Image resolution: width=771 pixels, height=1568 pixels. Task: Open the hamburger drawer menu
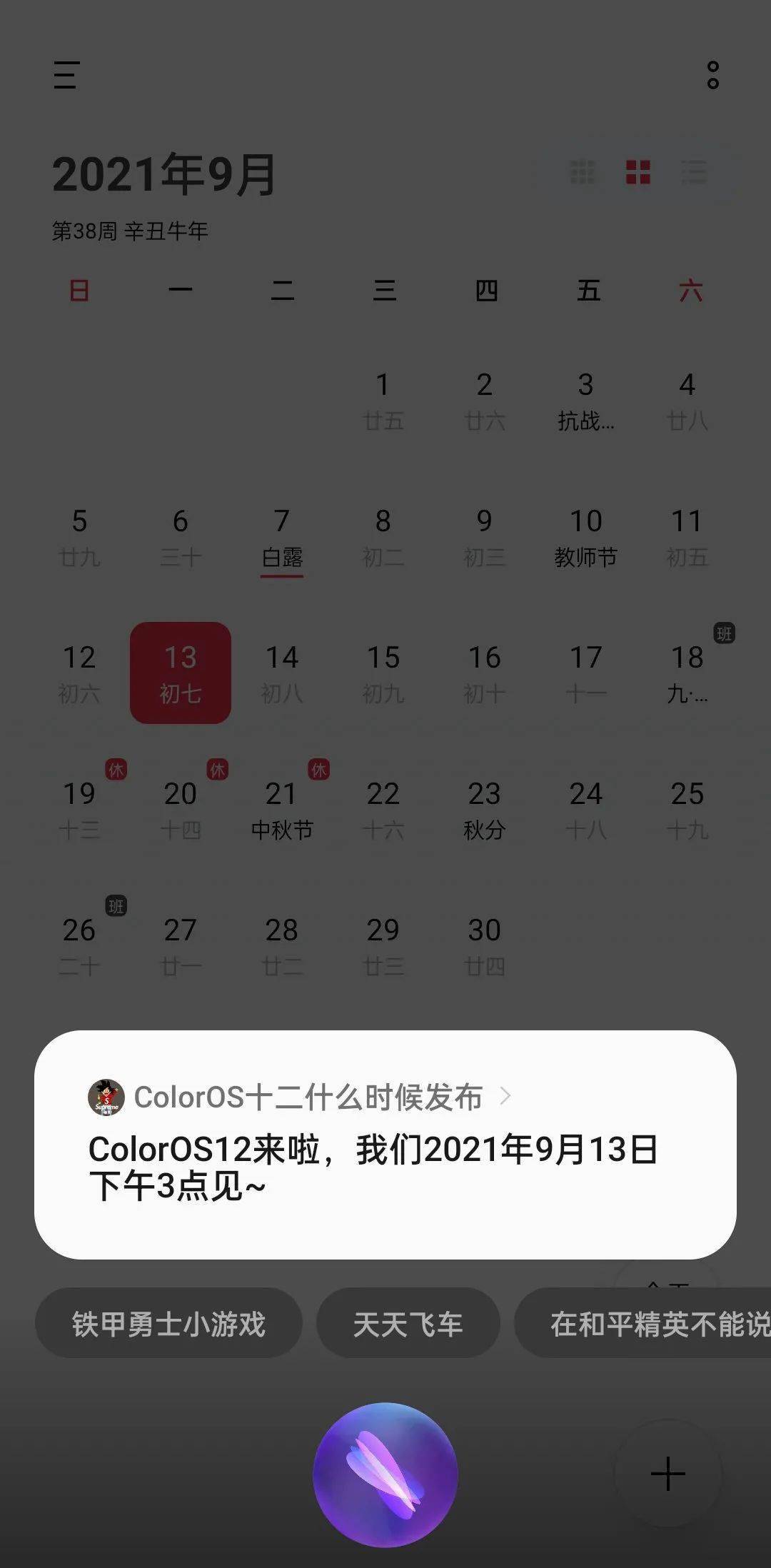(66, 75)
